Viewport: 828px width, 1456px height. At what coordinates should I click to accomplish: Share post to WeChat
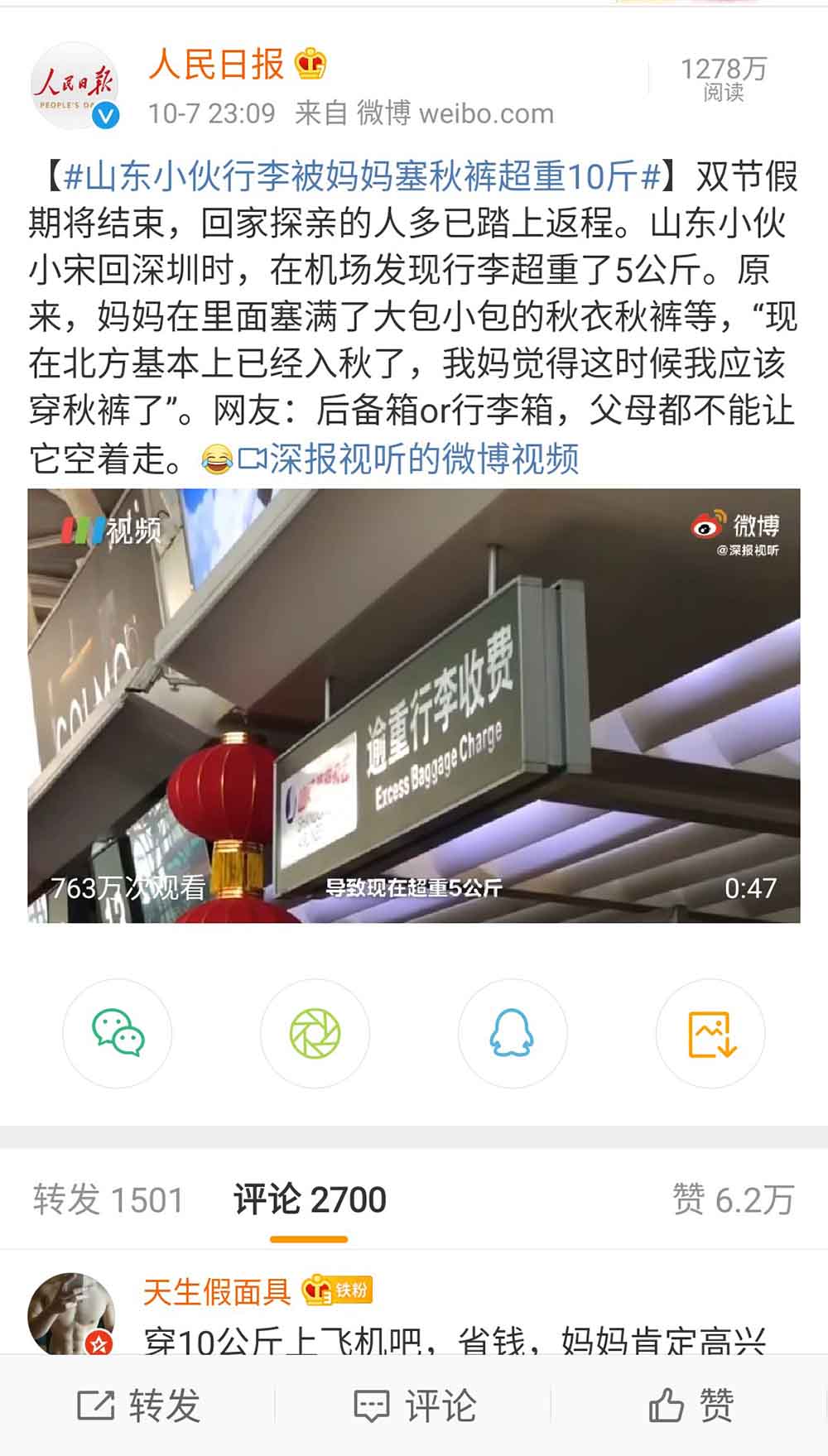pos(118,1033)
